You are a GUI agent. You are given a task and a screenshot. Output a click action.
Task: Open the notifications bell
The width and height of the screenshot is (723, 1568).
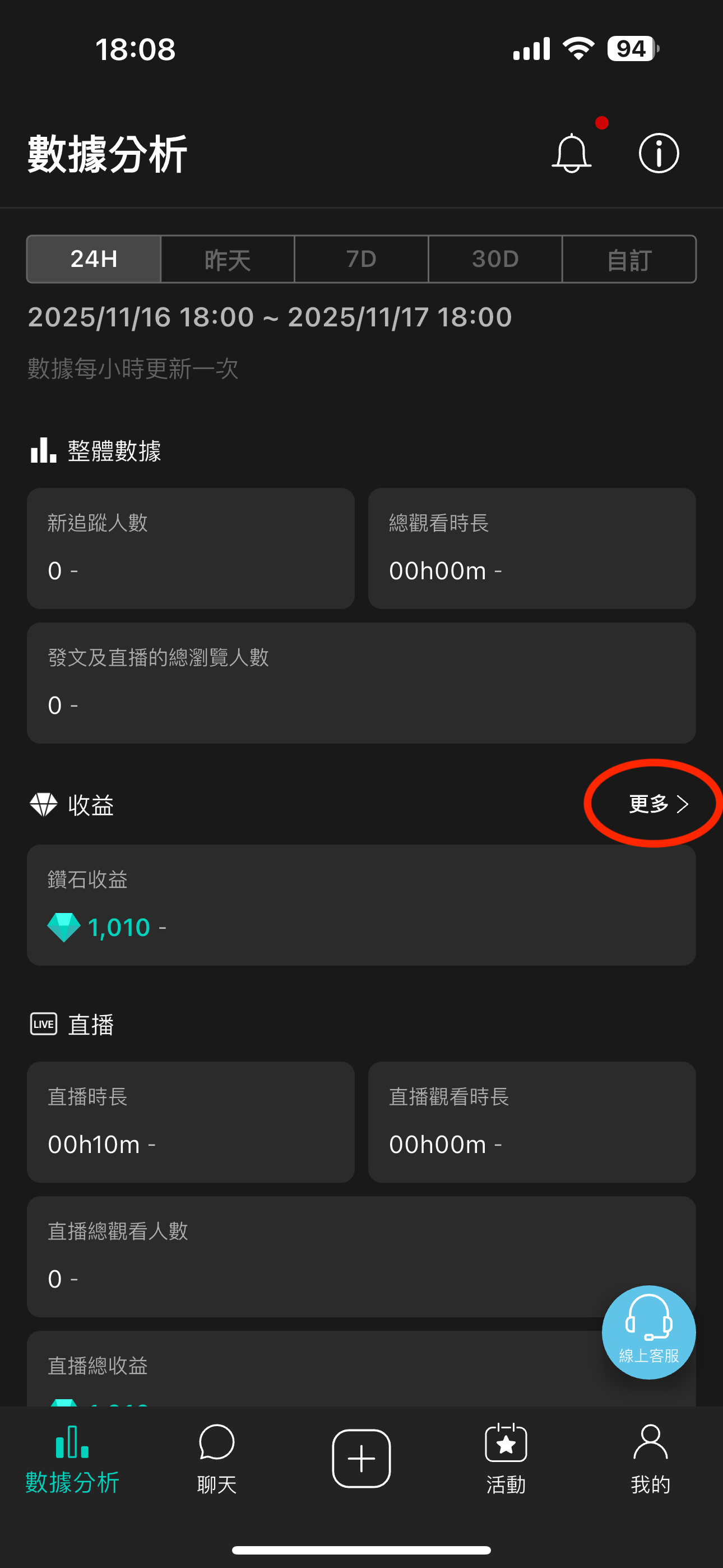click(572, 153)
